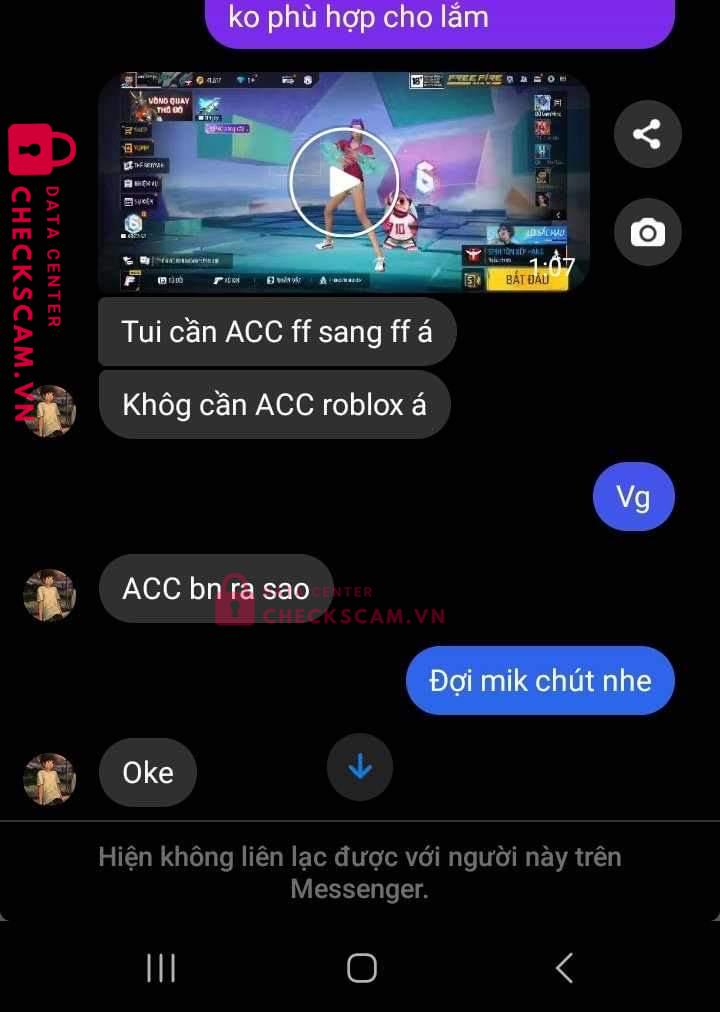Play the Free Fire video in chat
720x1012 pixels.
tap(343, 182)
